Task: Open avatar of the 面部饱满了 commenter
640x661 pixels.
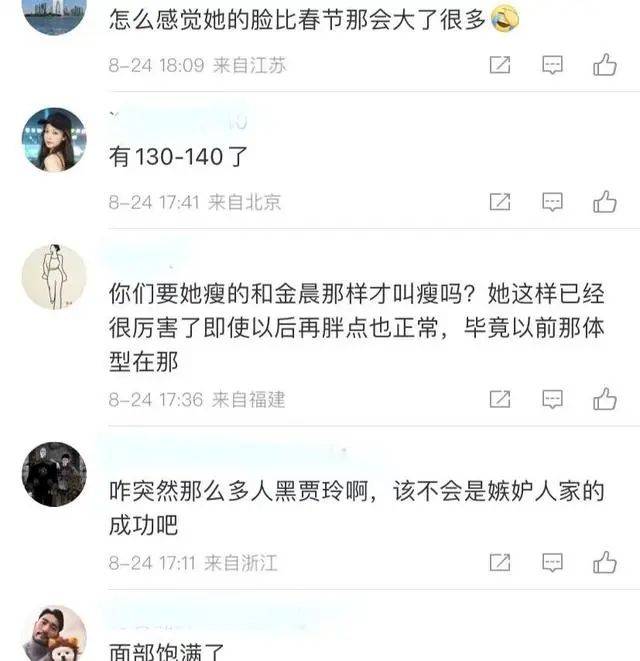Action: point(54,634)
